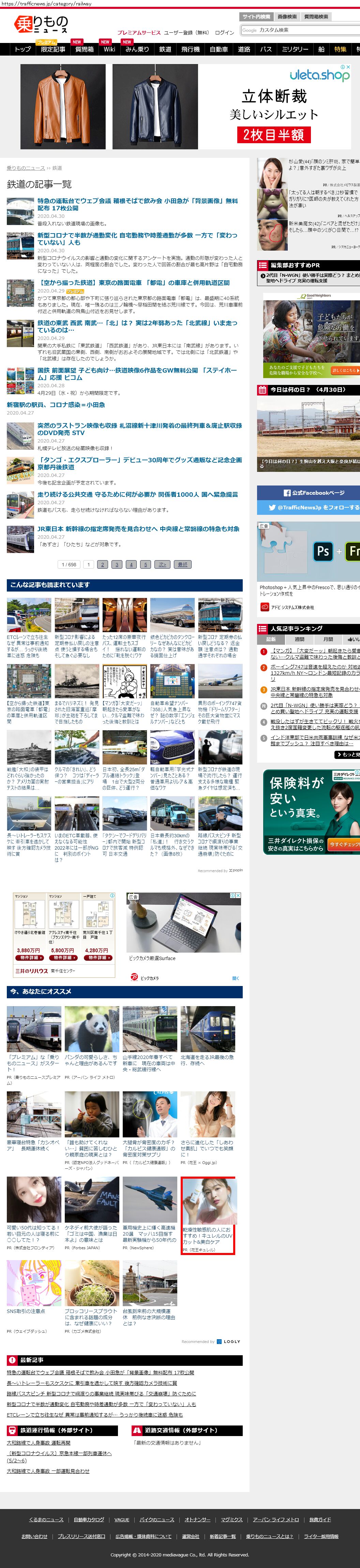Open the 飛行機 category
This screenshot has width=360, height=1568.
pyautogui.click(x=190, y=49)
